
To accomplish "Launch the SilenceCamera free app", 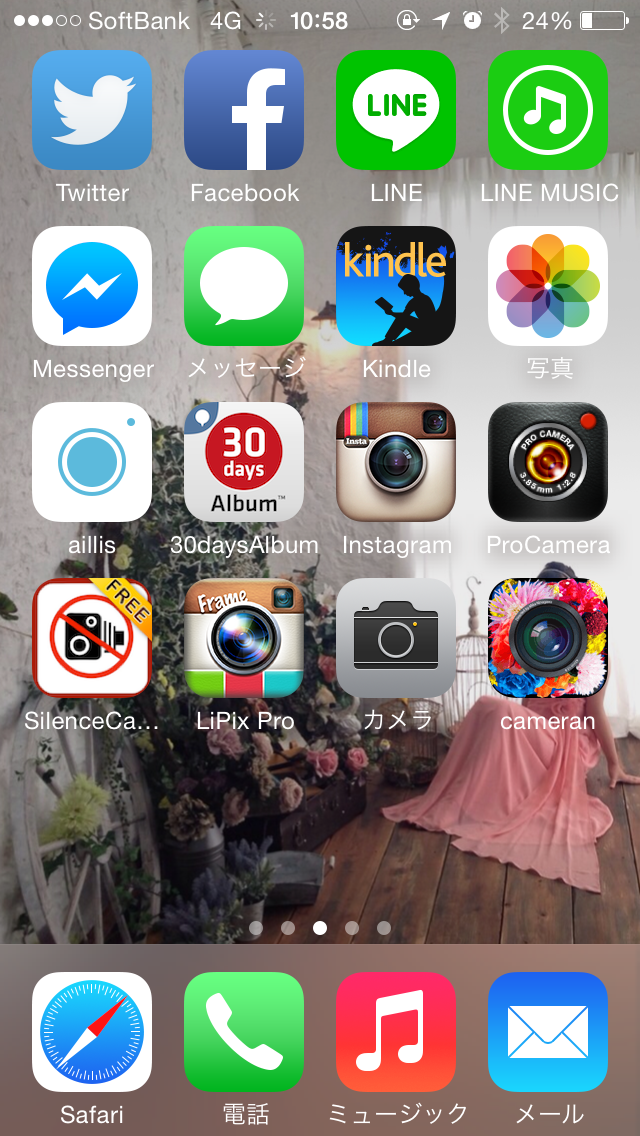I will pos(92,638).
